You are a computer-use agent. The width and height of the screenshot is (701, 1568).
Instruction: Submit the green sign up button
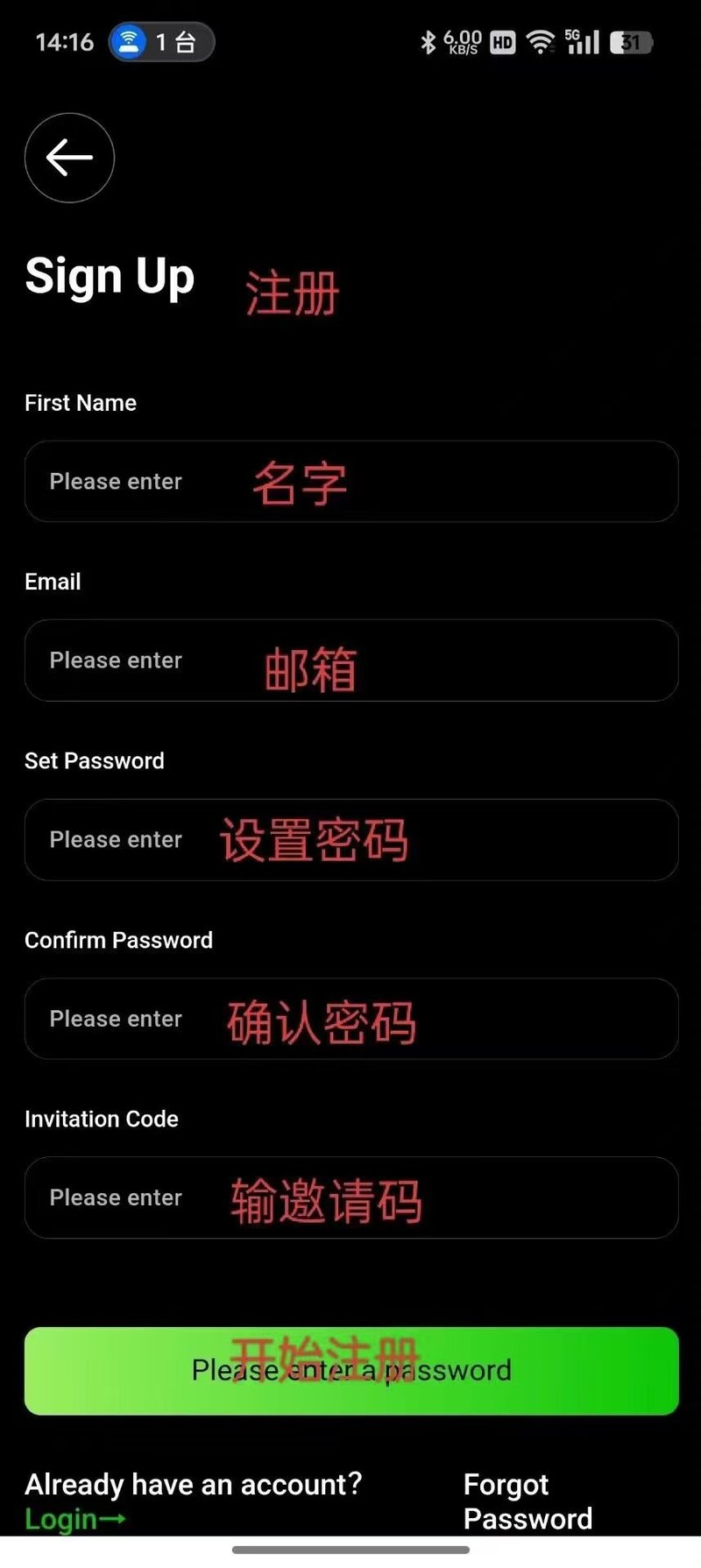coord(351,1371)
